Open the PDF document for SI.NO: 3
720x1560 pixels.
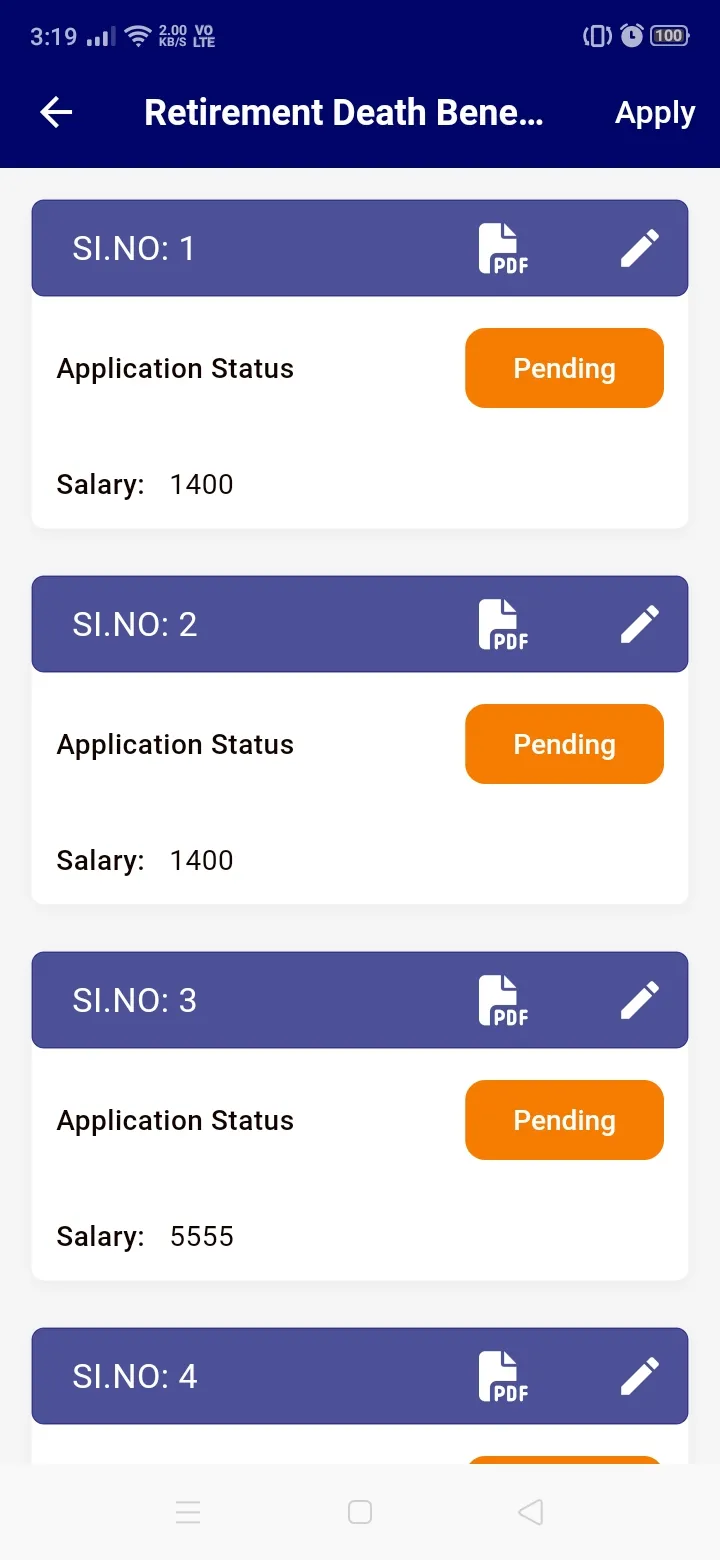pos(502,1000)
